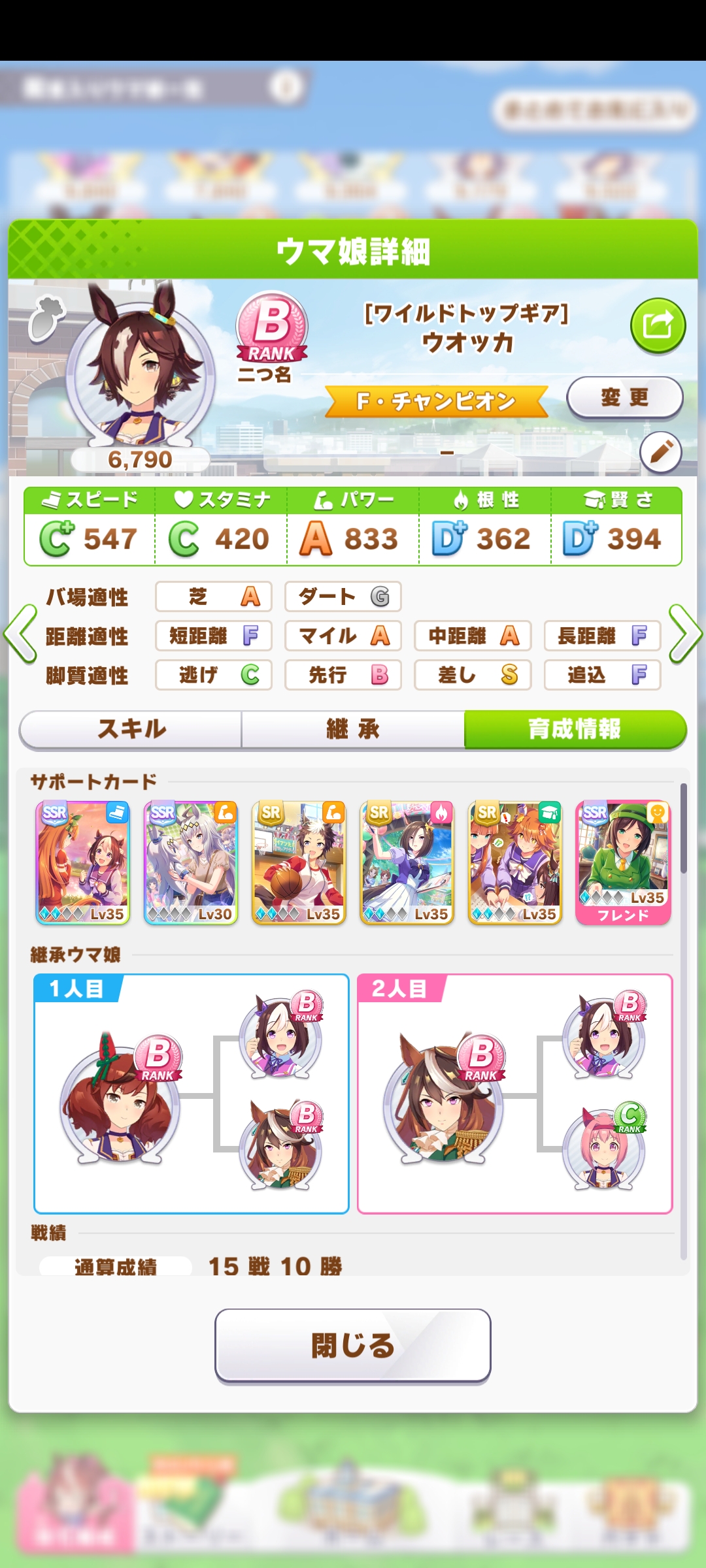Open the SR guts support card
The height and width of the screenshot is (1568, 706).
coord(407,862)
